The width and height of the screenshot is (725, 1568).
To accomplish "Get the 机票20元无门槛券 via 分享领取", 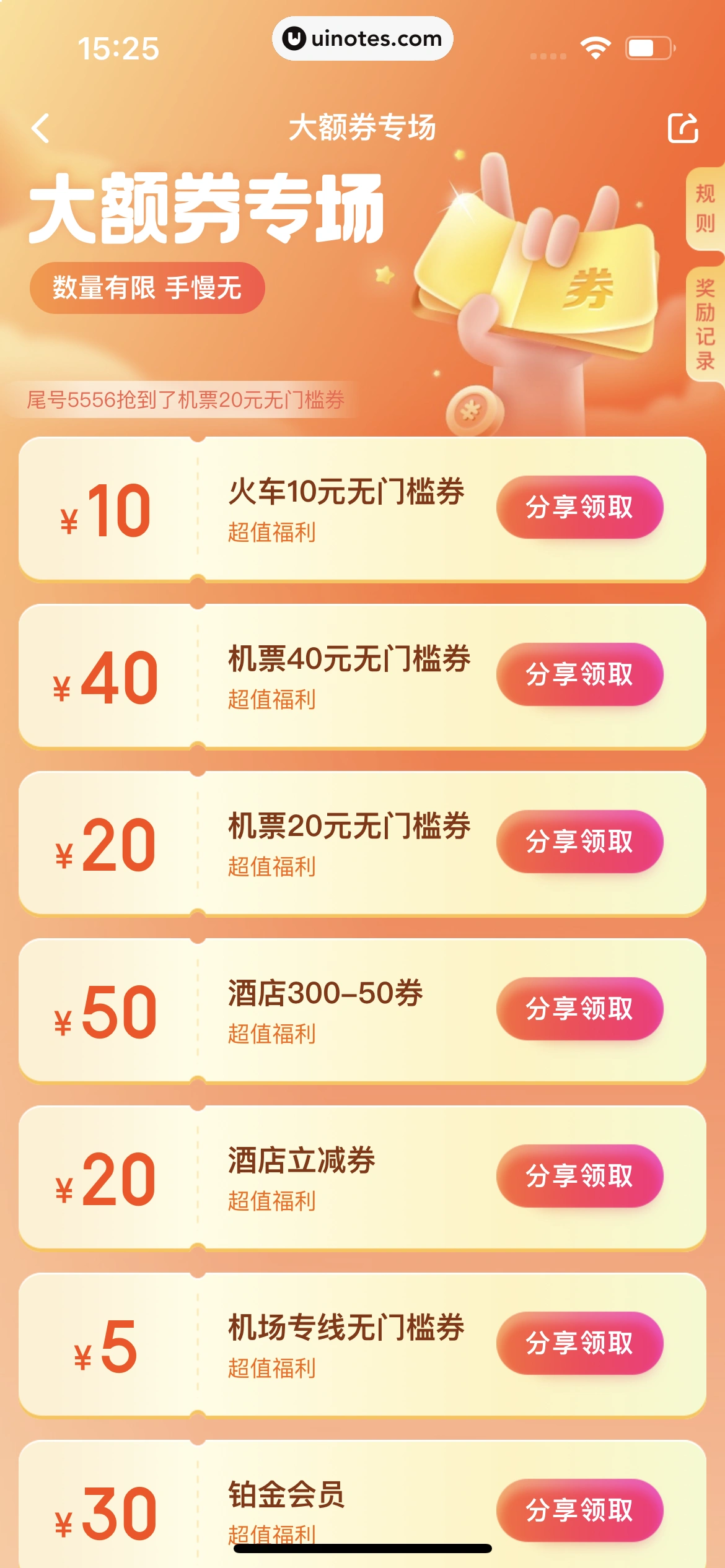I will (x=579, y=842).
